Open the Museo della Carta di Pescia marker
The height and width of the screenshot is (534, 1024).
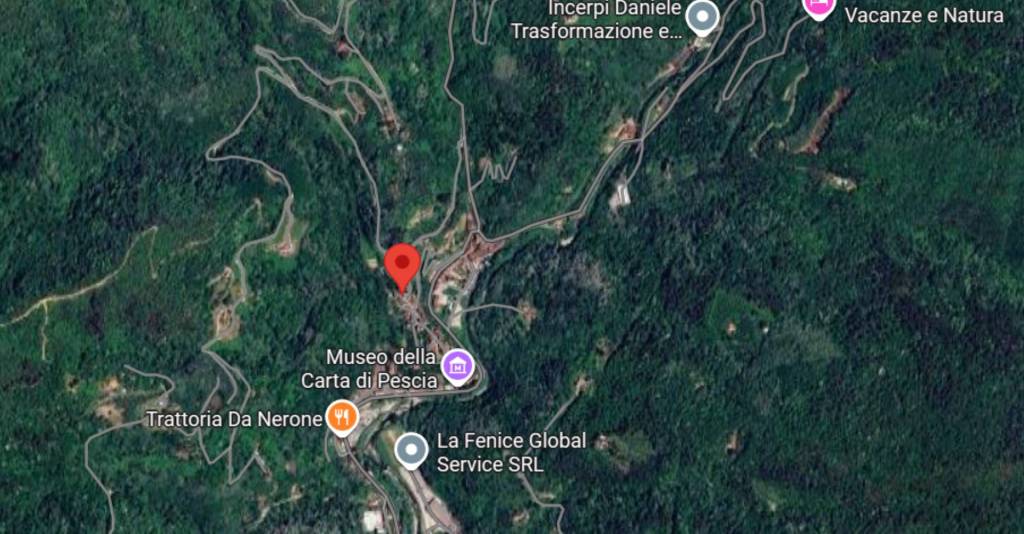tap(457, 367)
